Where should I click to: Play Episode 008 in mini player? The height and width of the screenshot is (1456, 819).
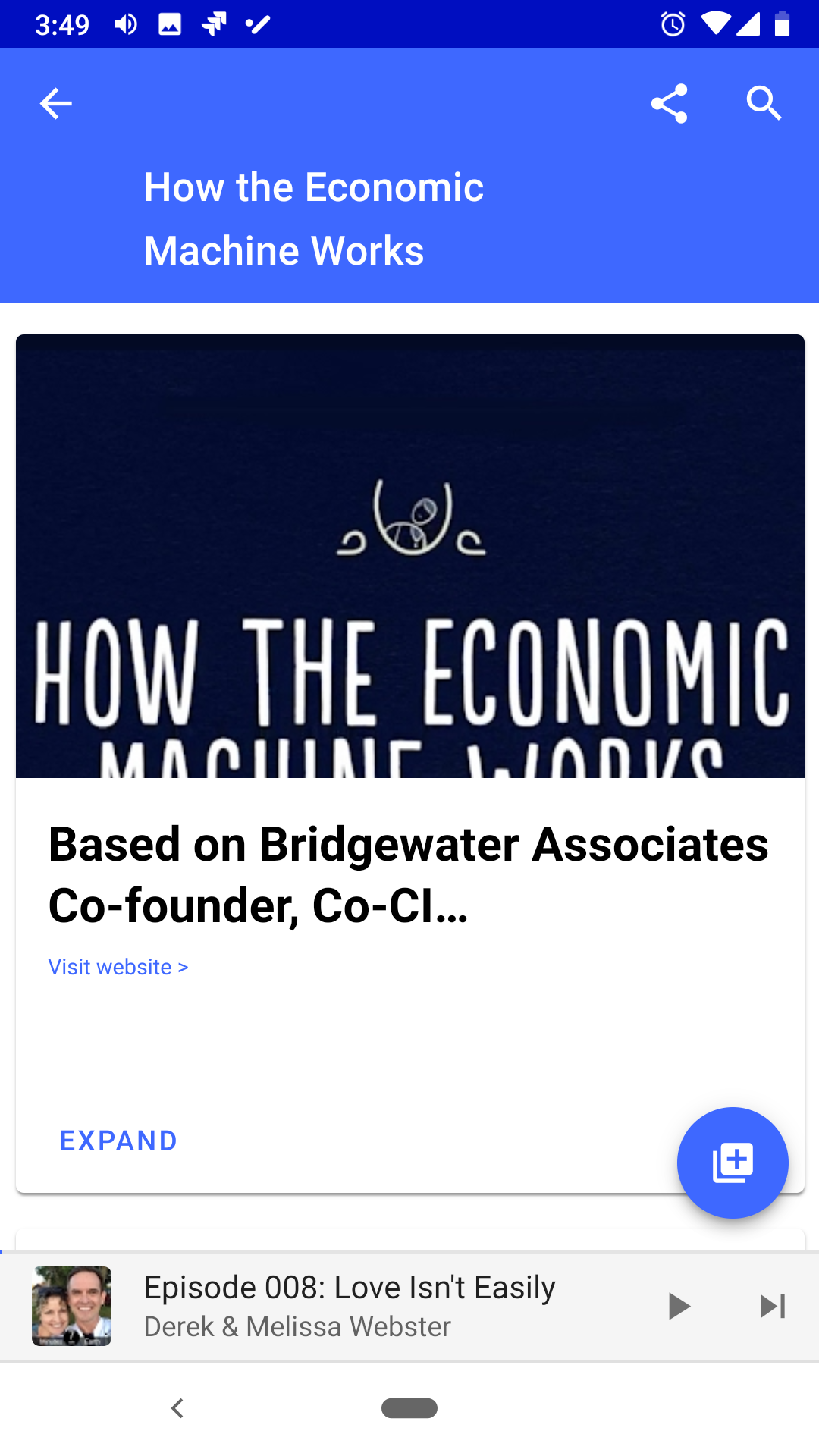point(679,1306)
